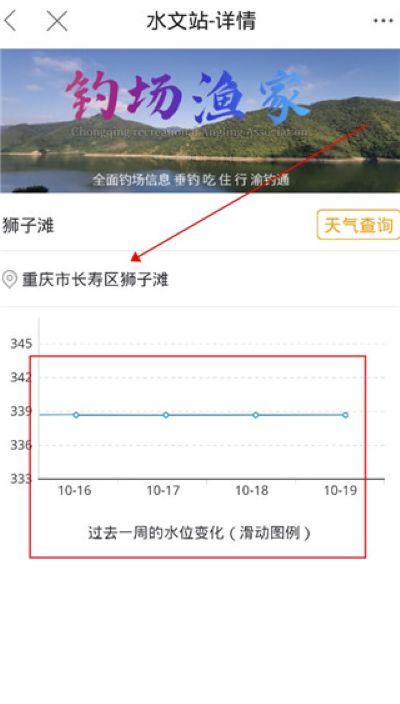Select the 10-19 data point on chart
Viewport: 400px width, 704px height.
pos(345,415)
